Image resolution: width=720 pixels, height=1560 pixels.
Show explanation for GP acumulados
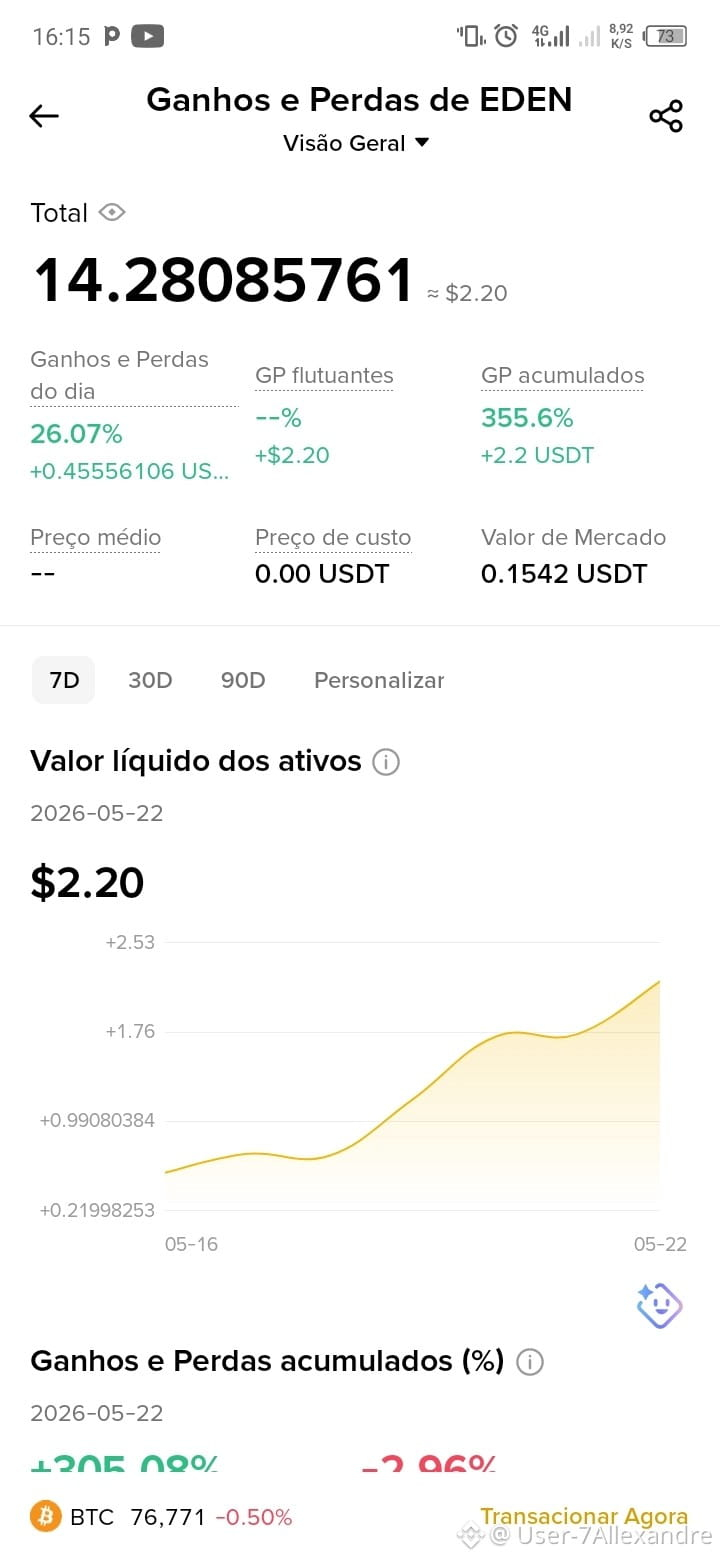click(563, 376)
